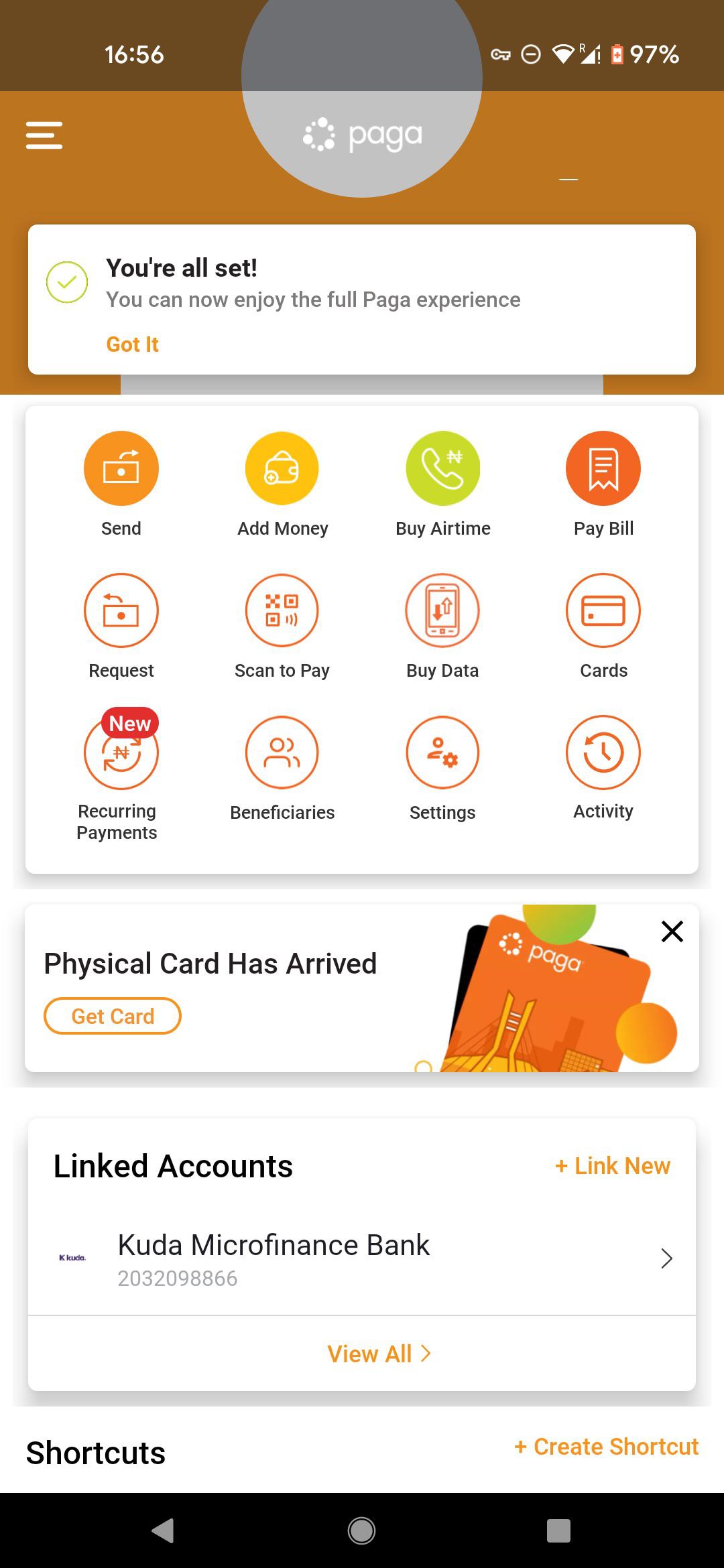Close the Physical Card banner
This screenshot has height=1568, width=724.
(x=672, y=931)
